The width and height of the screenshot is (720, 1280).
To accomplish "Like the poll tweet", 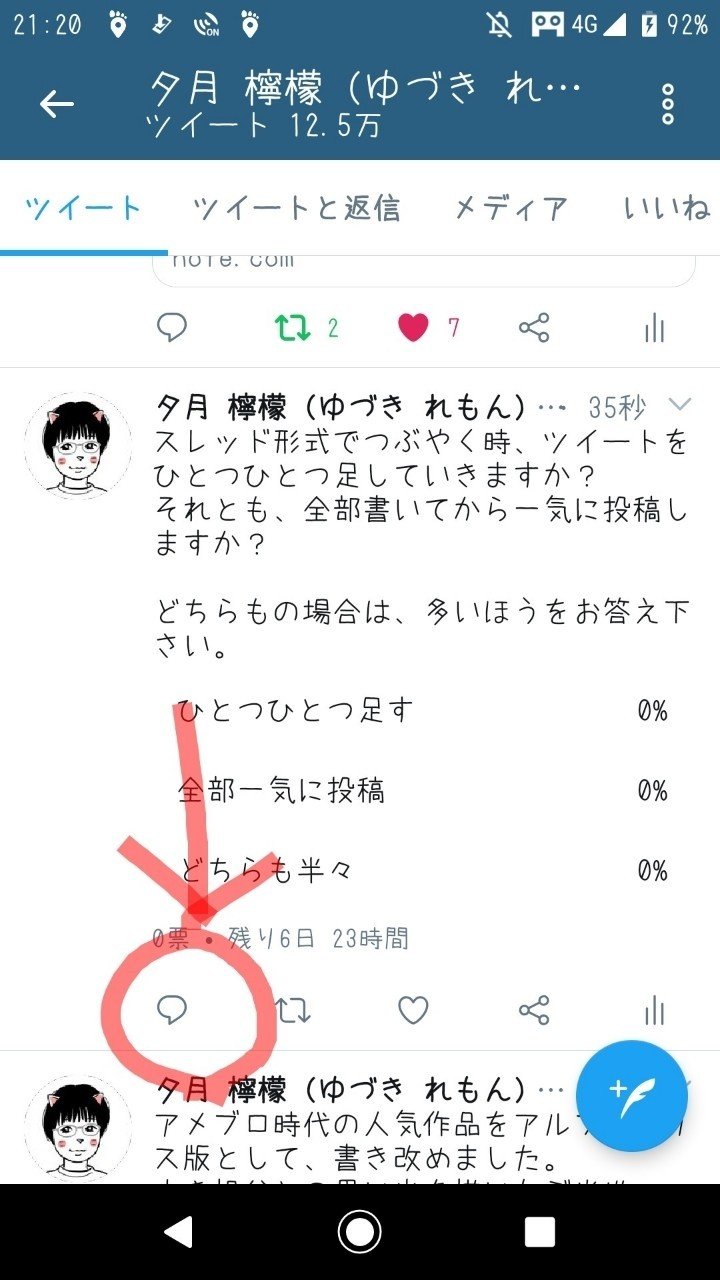I will click(413, 1011).
